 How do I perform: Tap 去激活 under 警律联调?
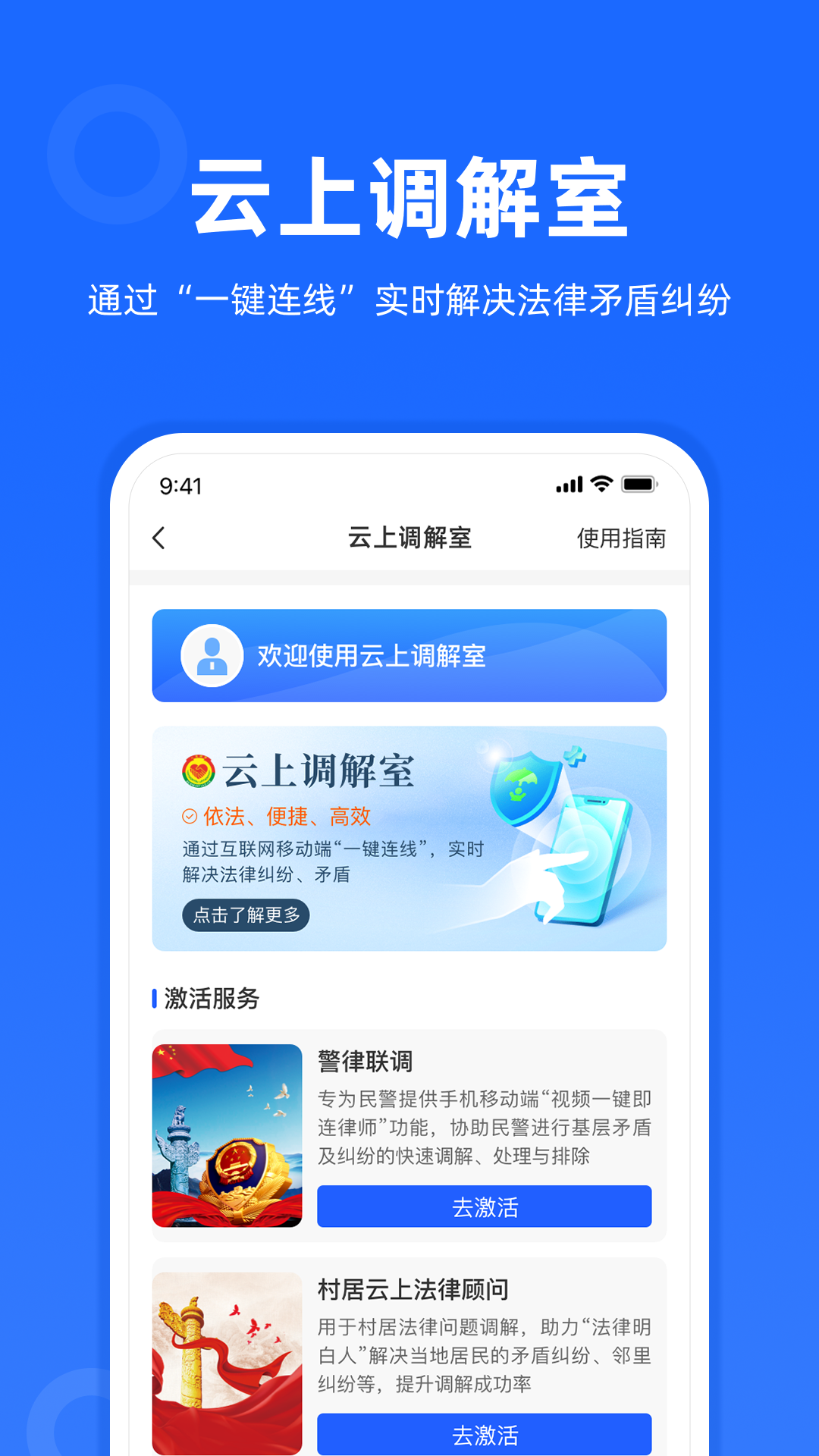(x=484, y=1207)
